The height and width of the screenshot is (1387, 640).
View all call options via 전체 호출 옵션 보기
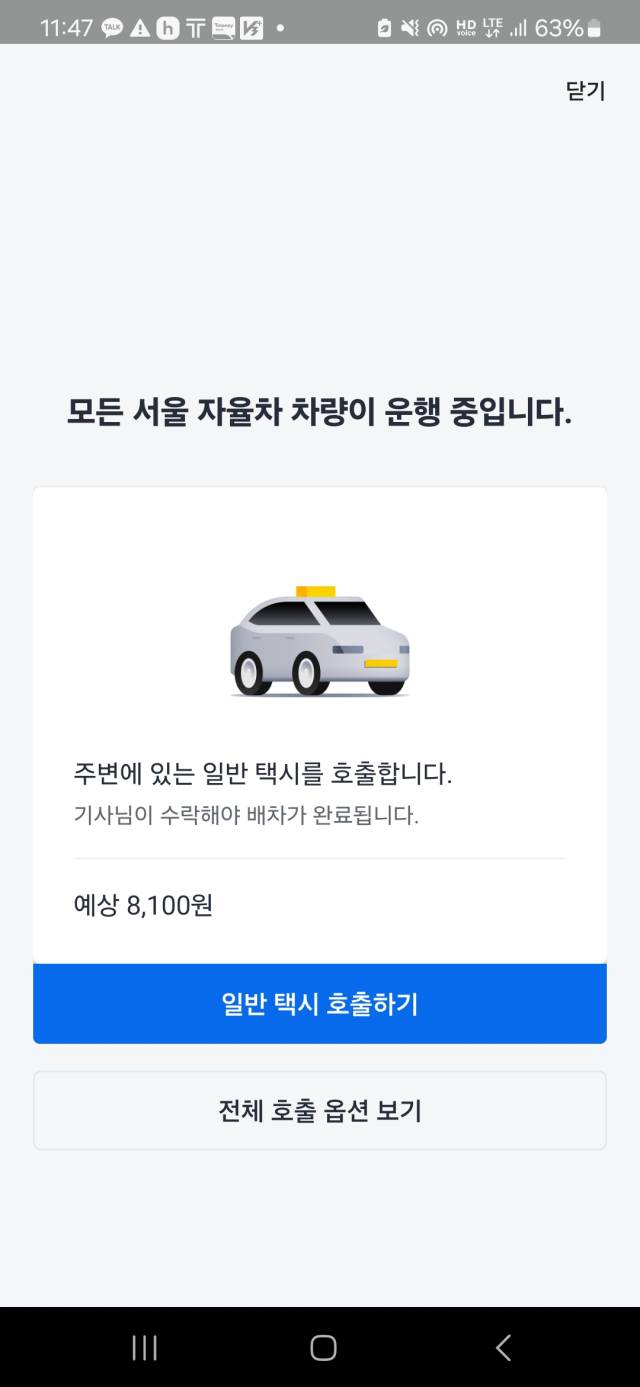tap(320, 1110)
